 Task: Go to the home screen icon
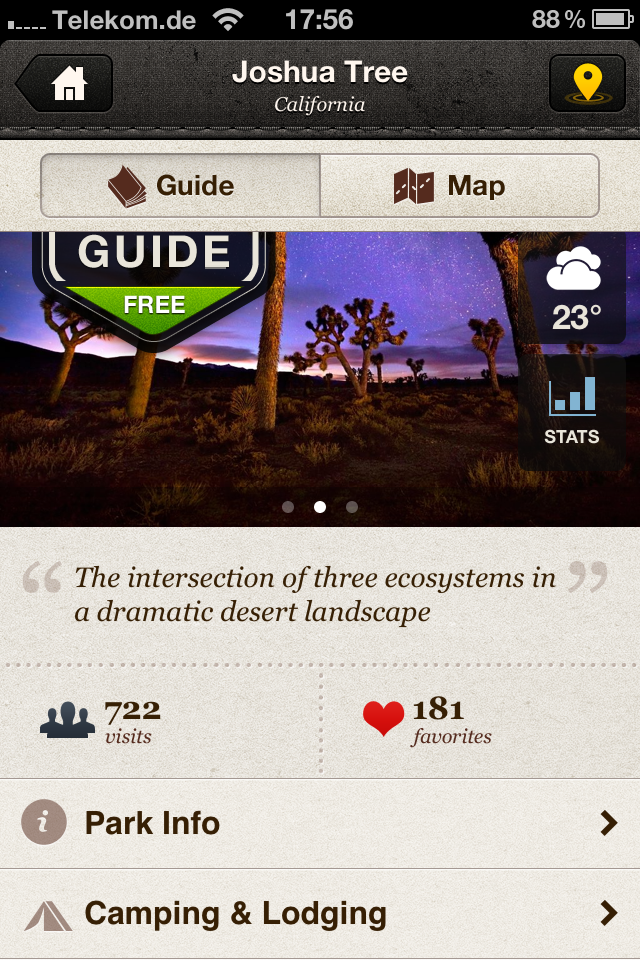tap(67, 83)
